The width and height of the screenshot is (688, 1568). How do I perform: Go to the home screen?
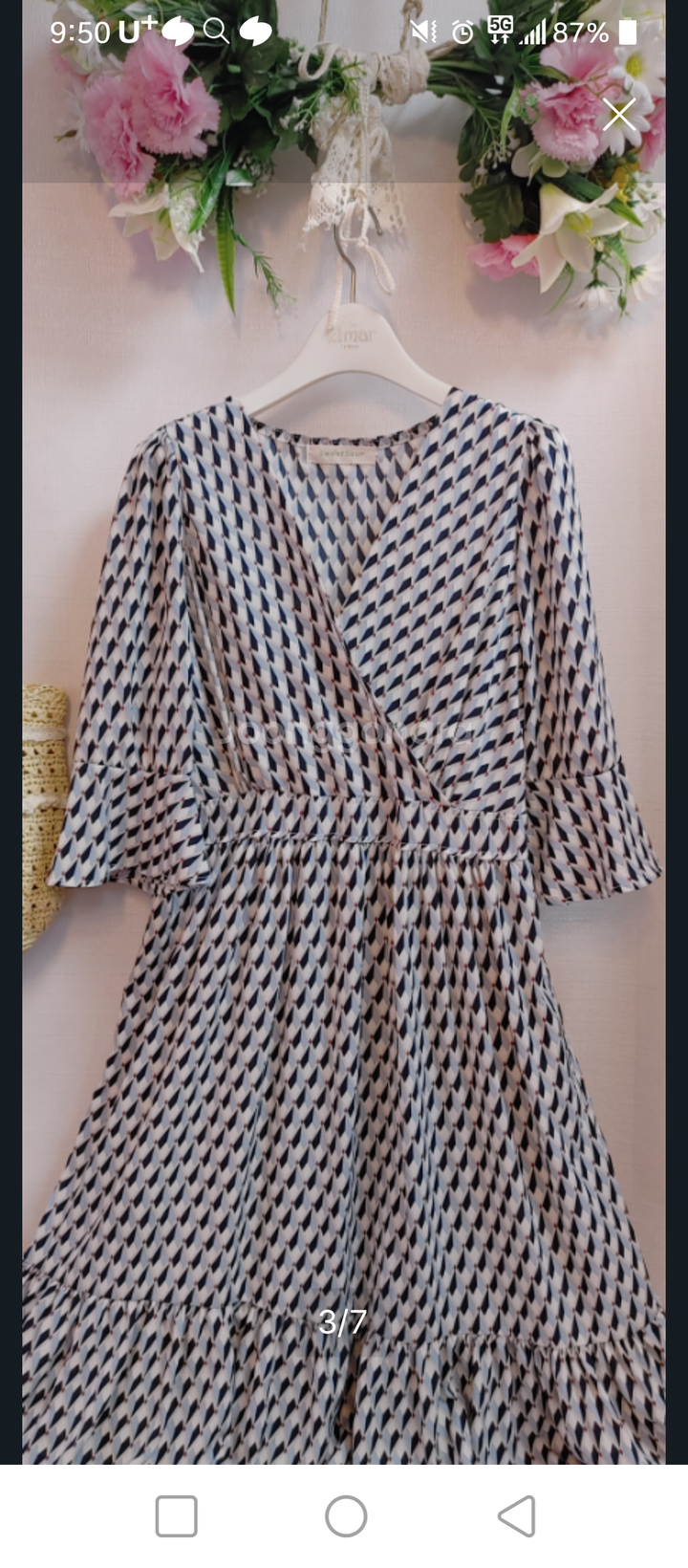point(346,1516)
